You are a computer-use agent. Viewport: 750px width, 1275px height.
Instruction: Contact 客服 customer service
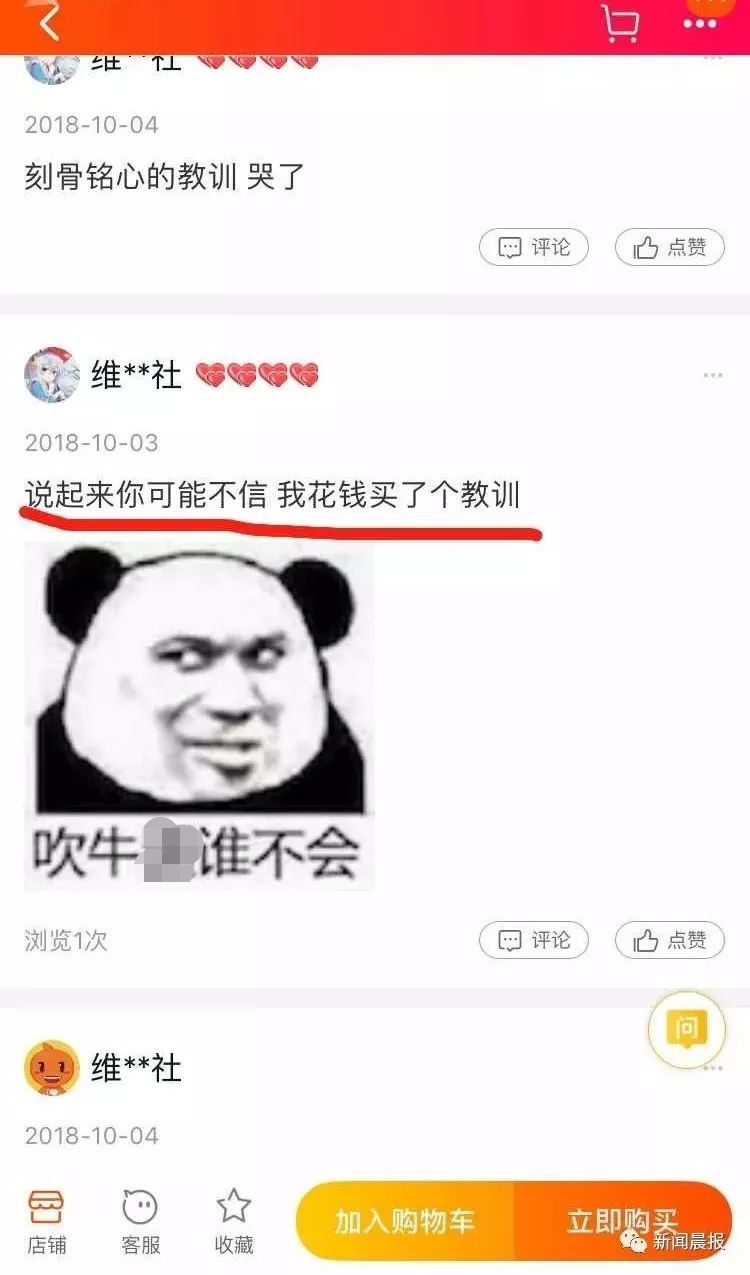(x=140, y=1222)
